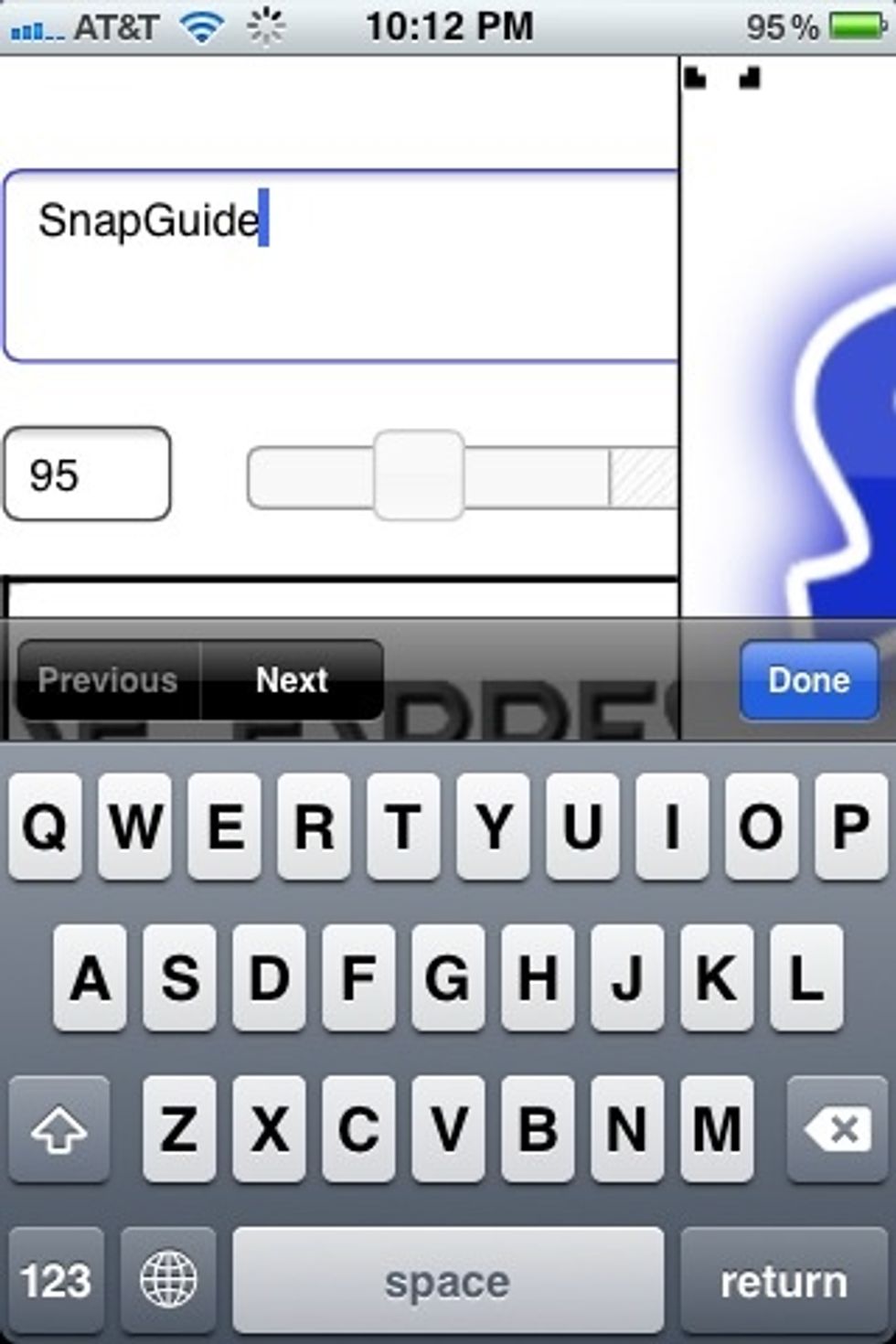Hit the return key

point(783,1280)
